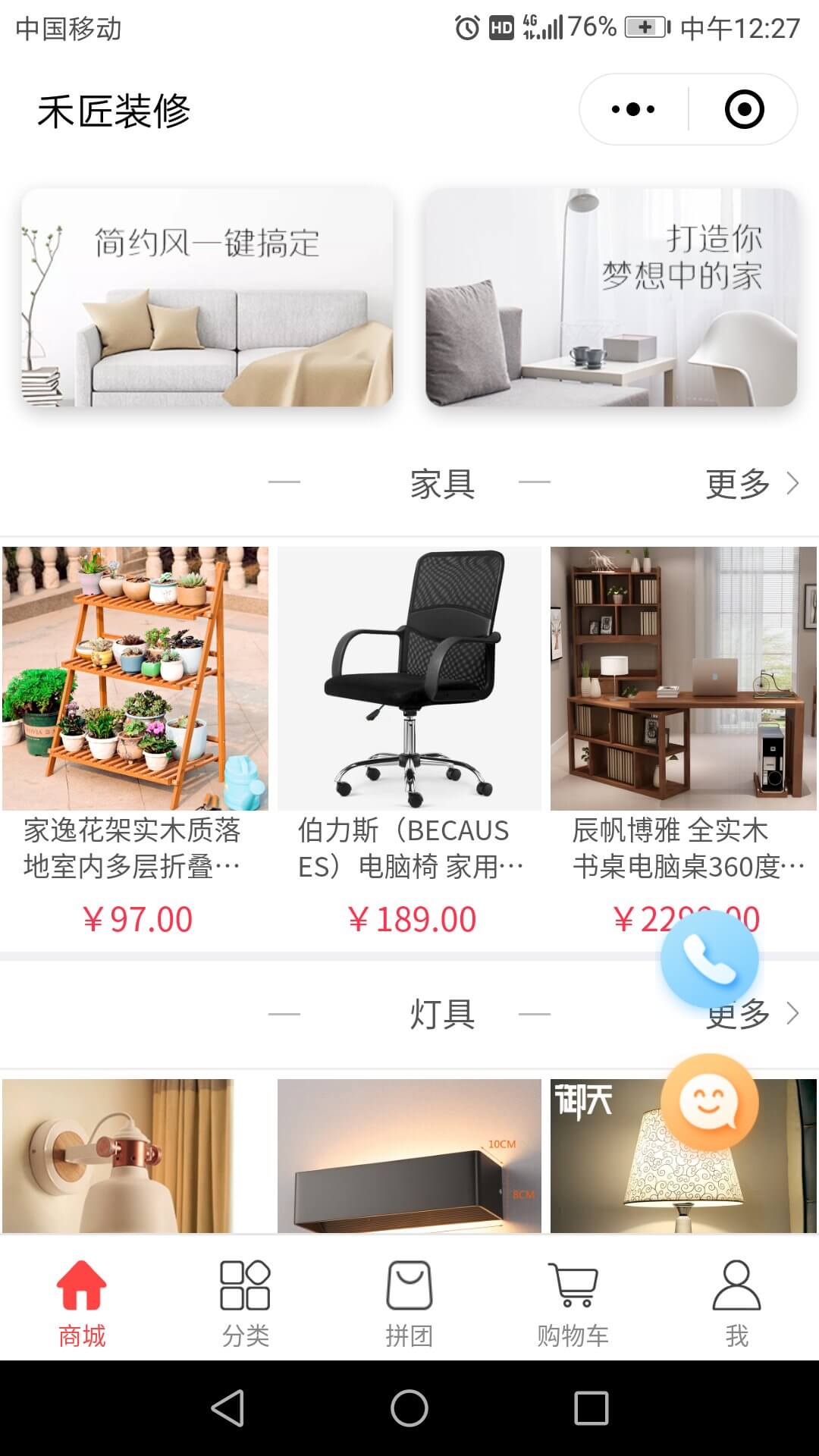View more in the 家具 section
The width and height of the screenshot is (819, 1456).
(x=751, y=484)
